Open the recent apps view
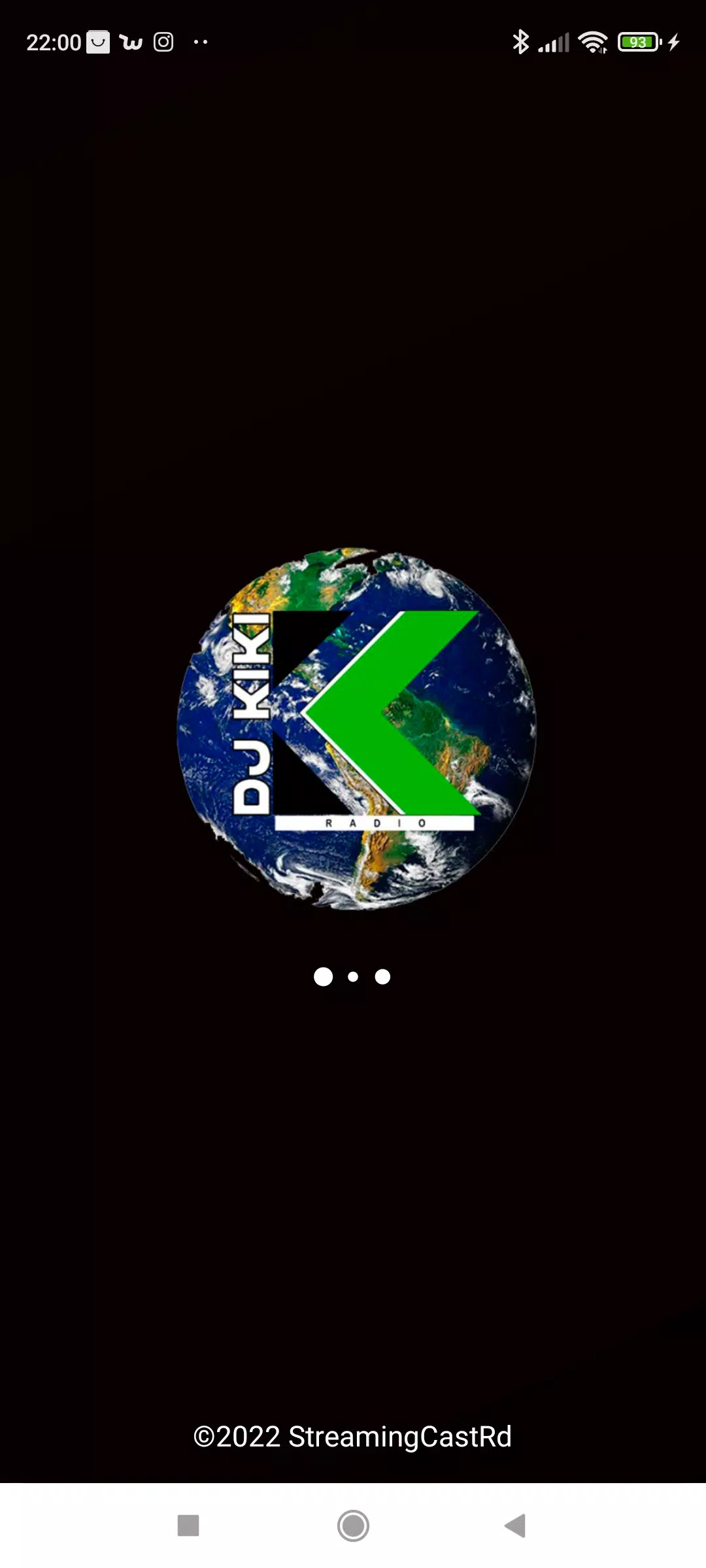 click(188, 1526)
